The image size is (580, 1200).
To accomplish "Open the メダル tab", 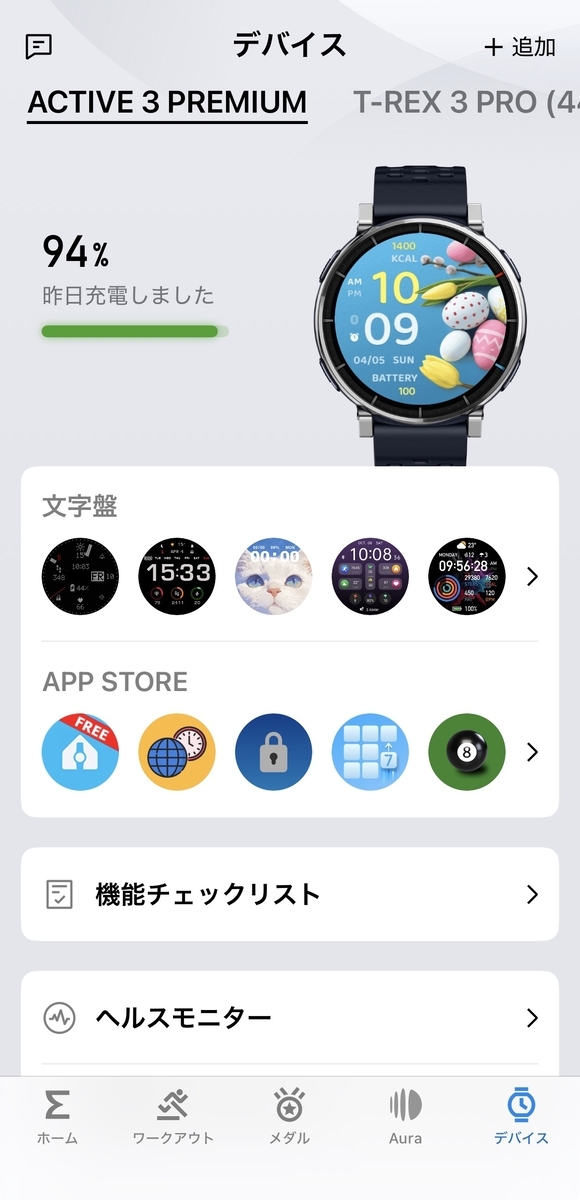I will 289,1117.
